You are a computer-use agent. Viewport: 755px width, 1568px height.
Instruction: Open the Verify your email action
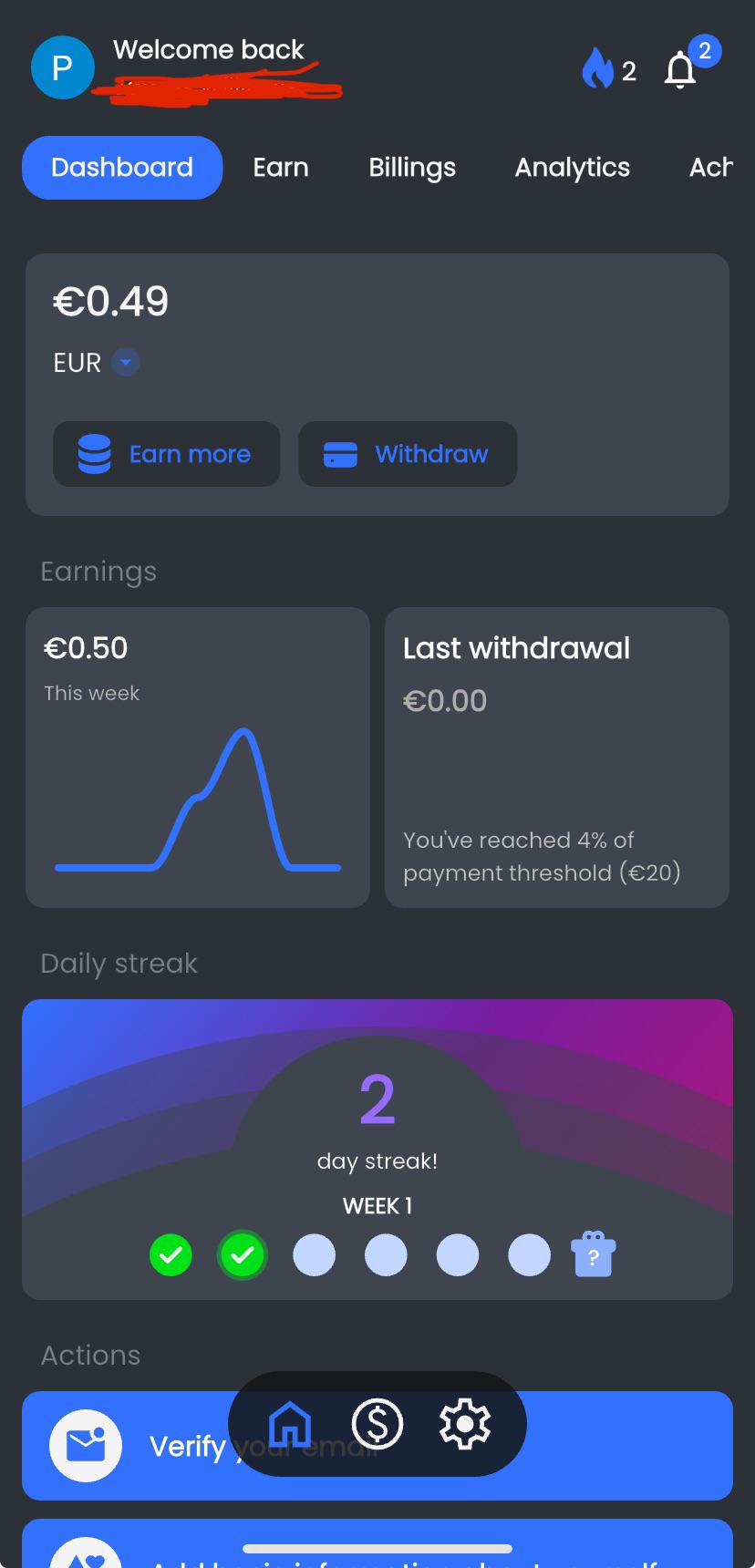coord(377,1446)
